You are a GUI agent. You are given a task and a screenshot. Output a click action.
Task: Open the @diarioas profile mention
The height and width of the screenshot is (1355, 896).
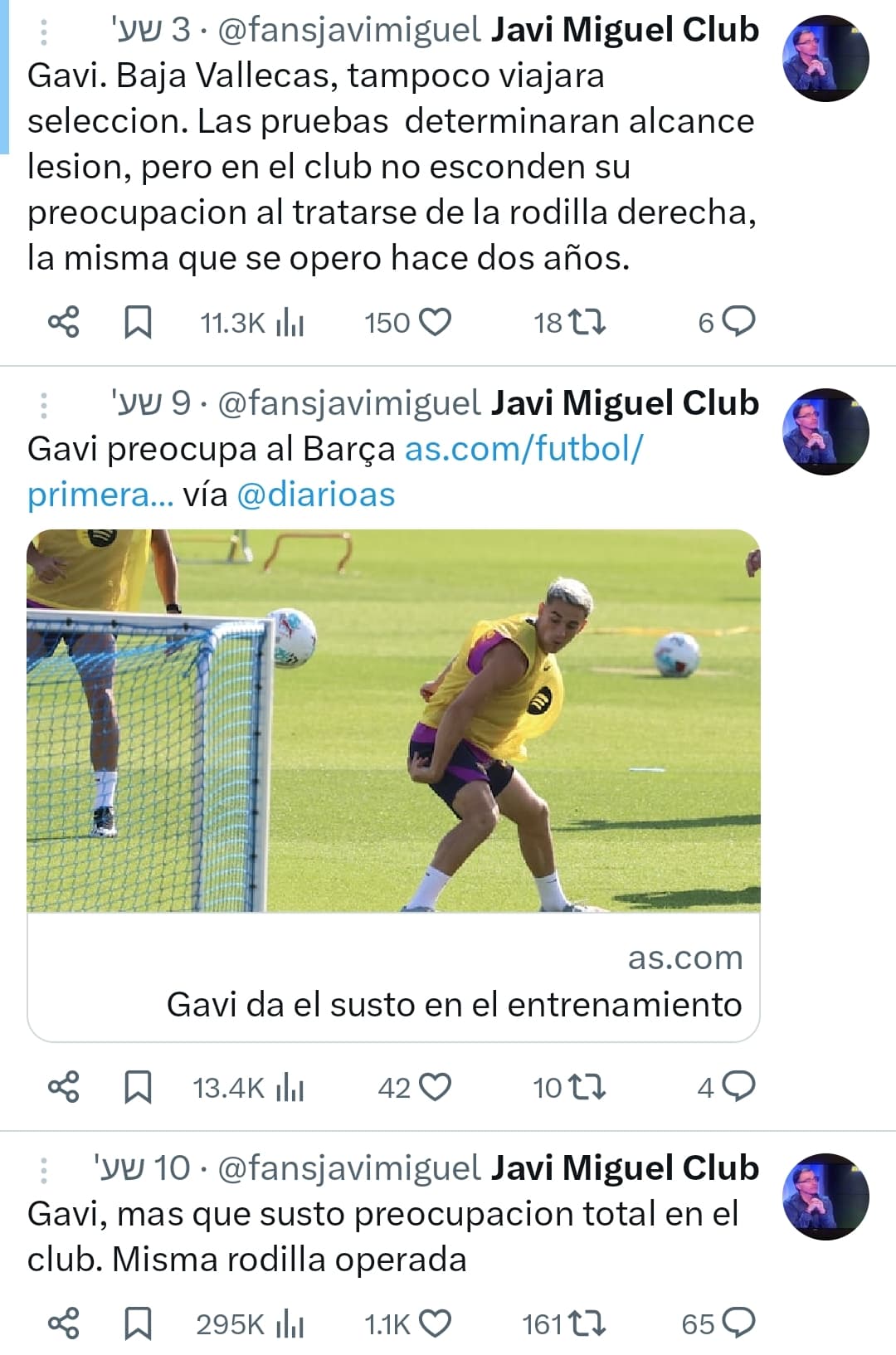315,495
